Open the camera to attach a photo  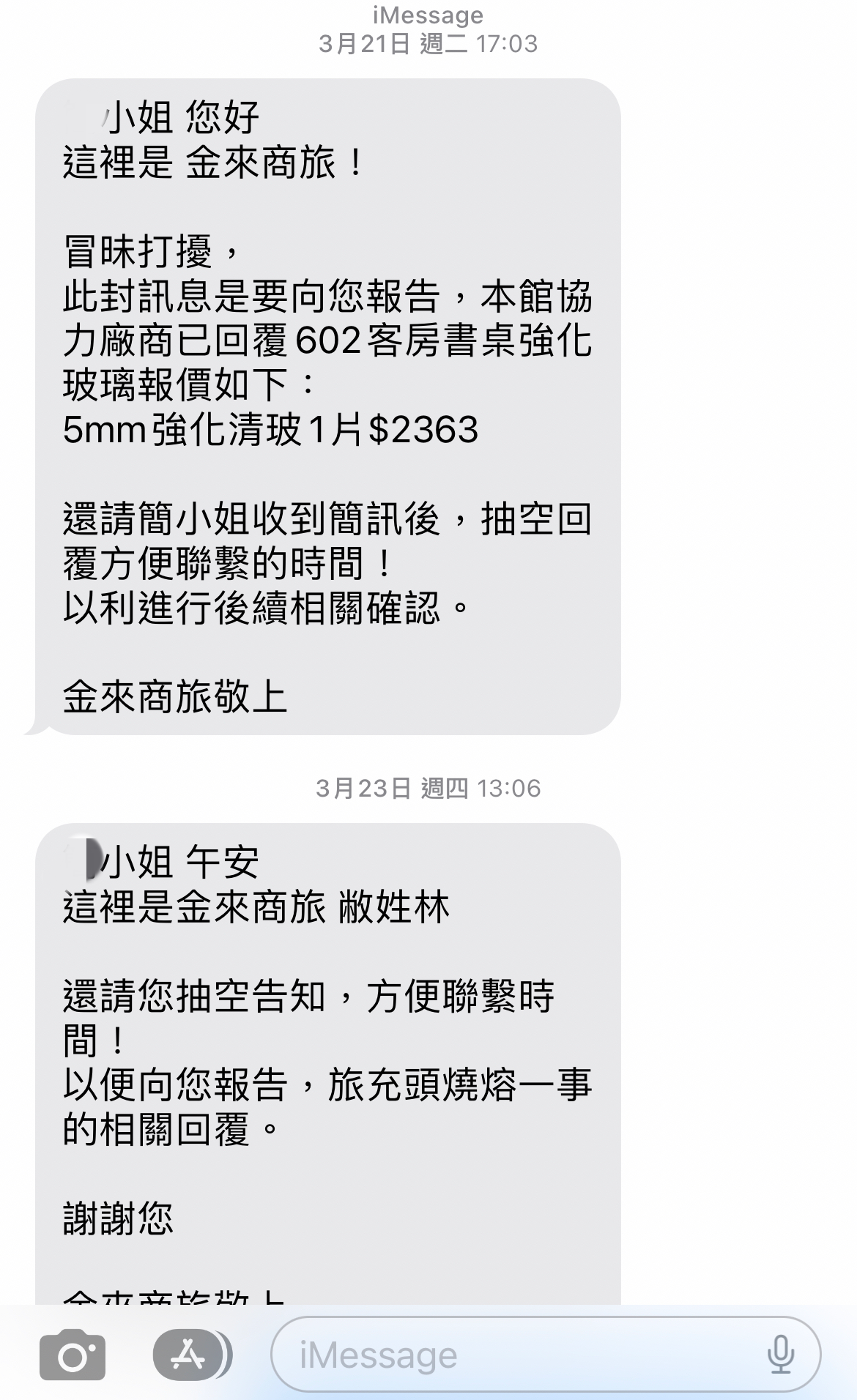point(73,1355)
